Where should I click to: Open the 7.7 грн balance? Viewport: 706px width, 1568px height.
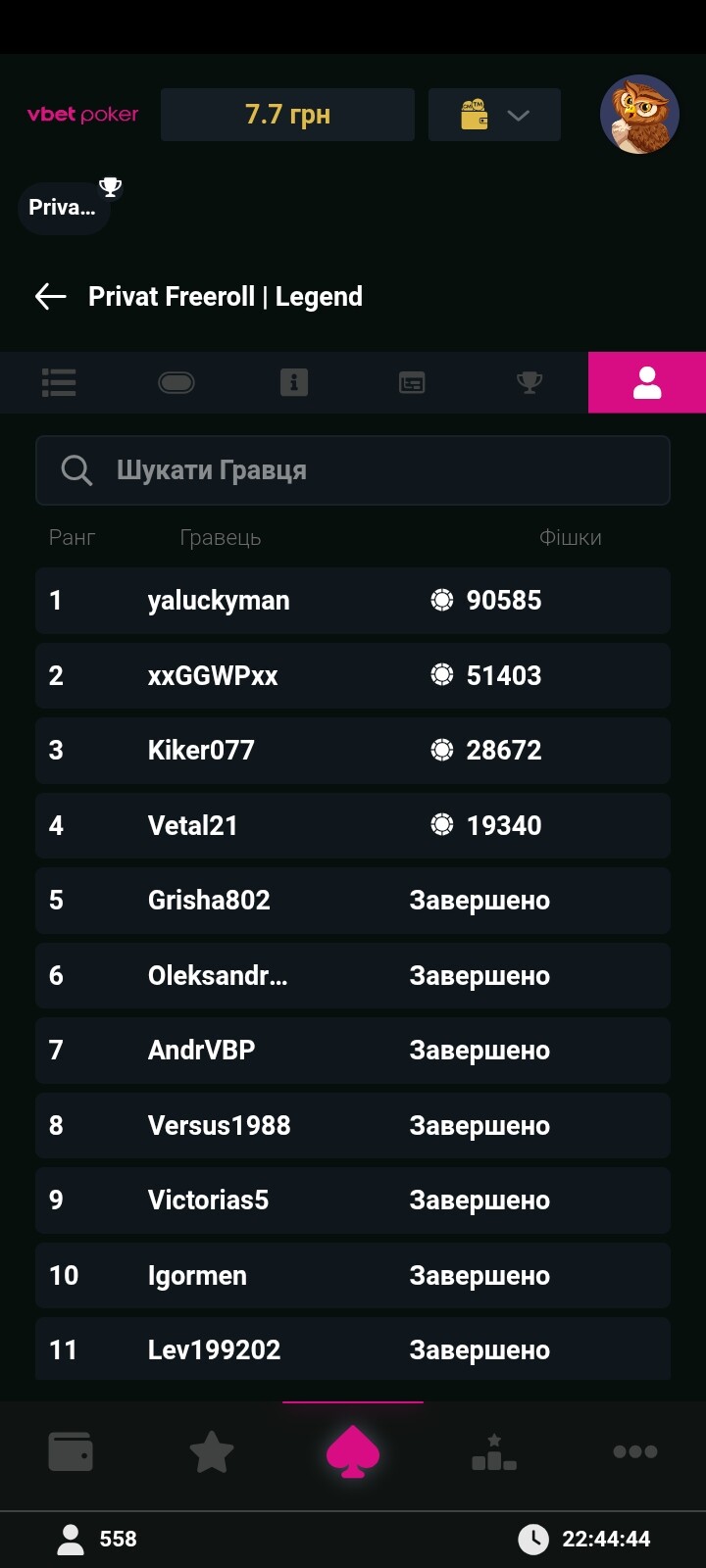click(x=287, y=115)
